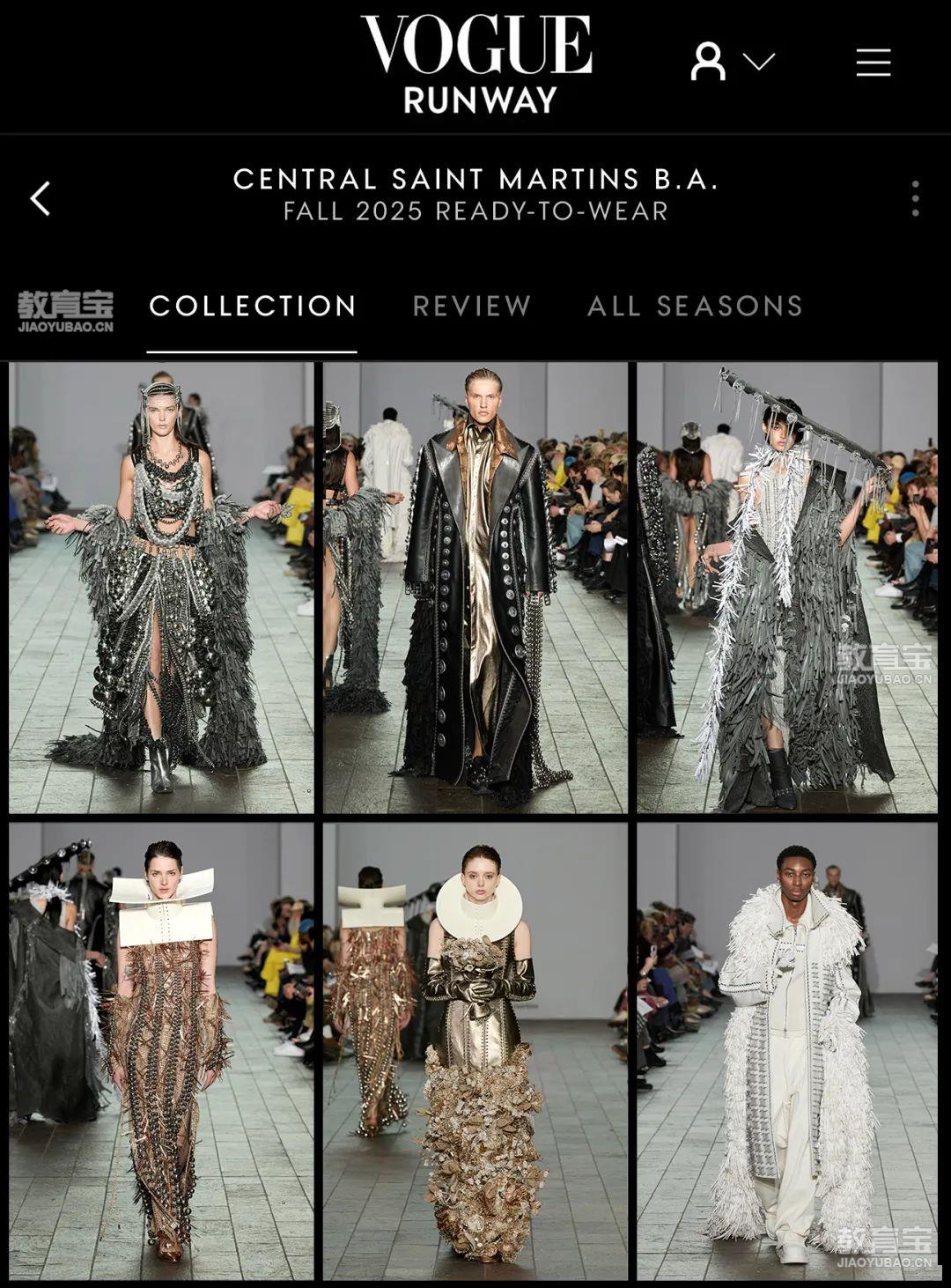
Task: Open the hamburger menu
Action: (873, 63)
